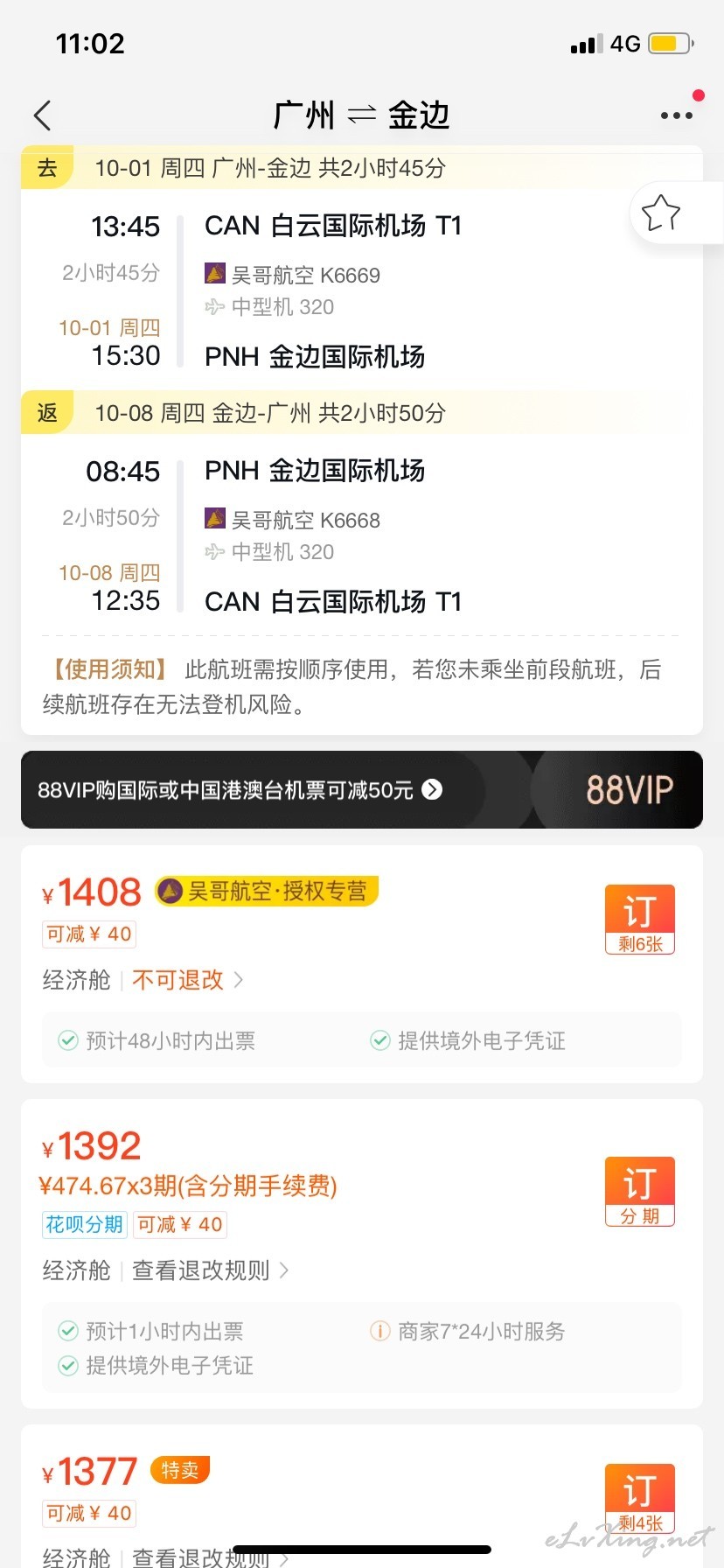This screenshot has height=1568, width=724.
Task: Go back using the top-left arrow
Action: (42, 115)
